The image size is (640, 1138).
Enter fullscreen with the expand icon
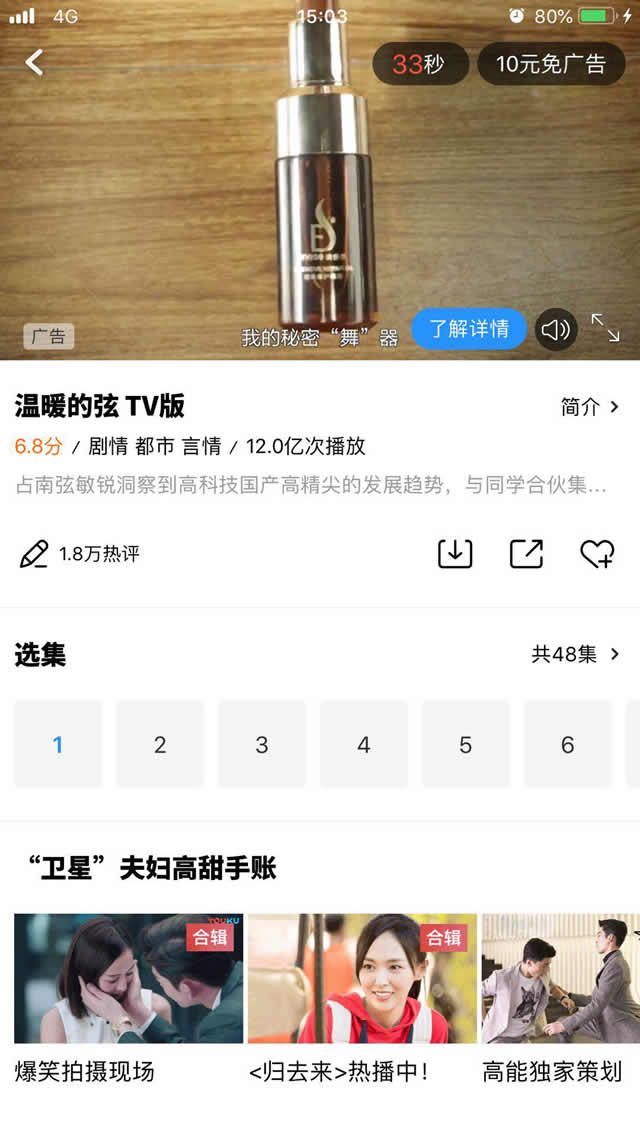[x=605, y=328]
